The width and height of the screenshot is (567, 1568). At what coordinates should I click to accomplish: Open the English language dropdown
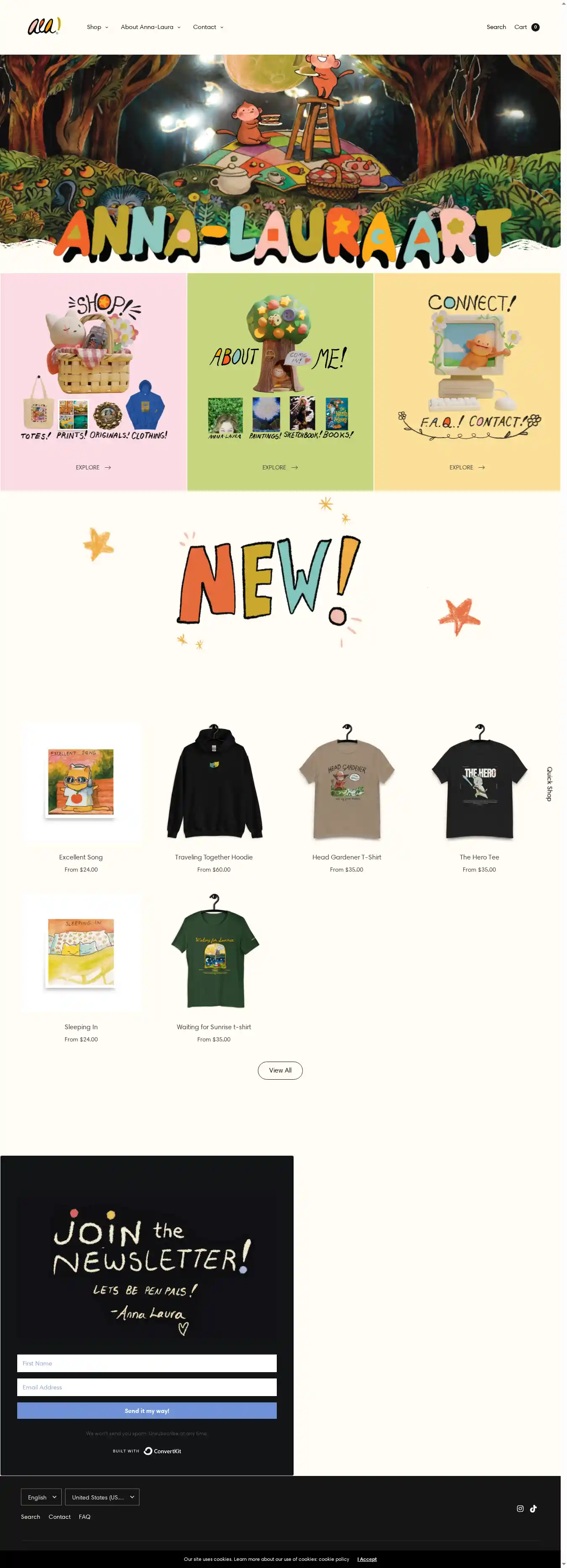[41, 1497]
